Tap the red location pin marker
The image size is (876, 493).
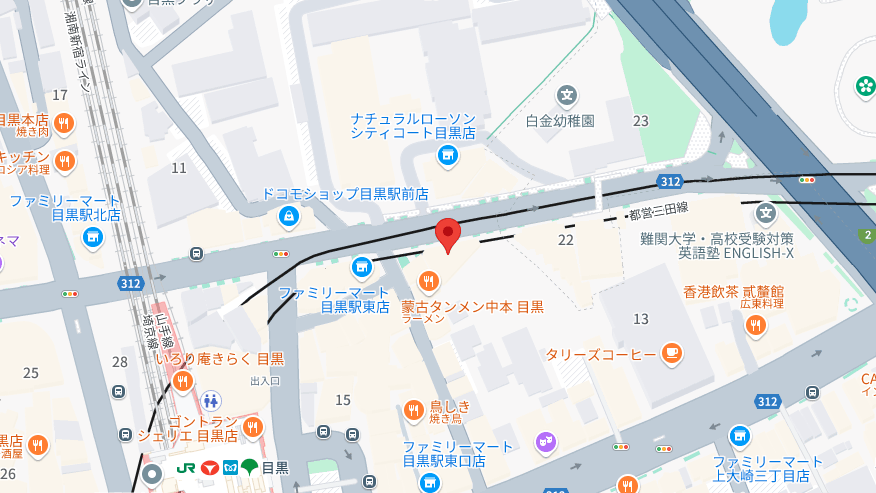point(449,234)
